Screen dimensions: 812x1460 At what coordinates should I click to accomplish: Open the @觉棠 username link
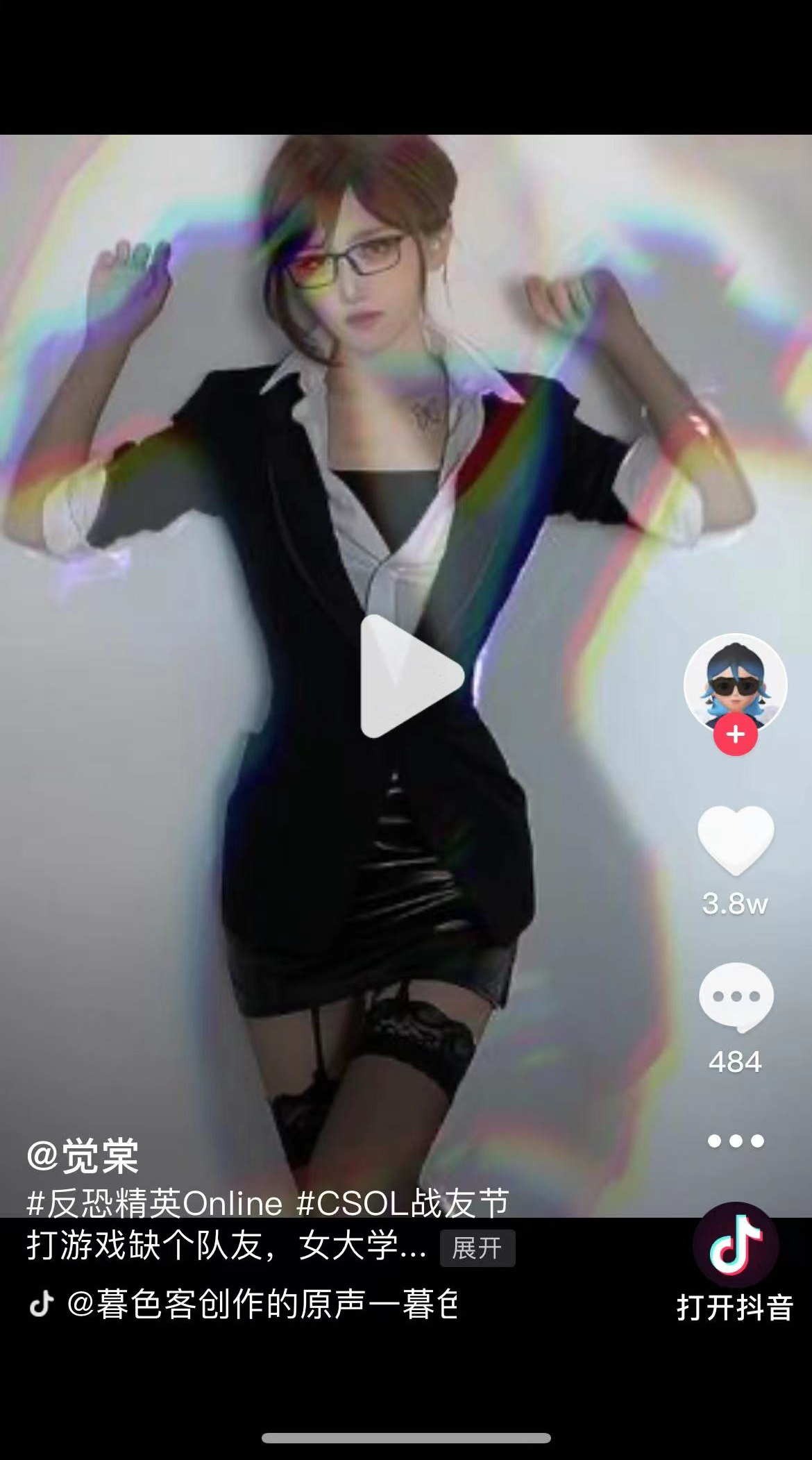click(x=83, y=1156)
